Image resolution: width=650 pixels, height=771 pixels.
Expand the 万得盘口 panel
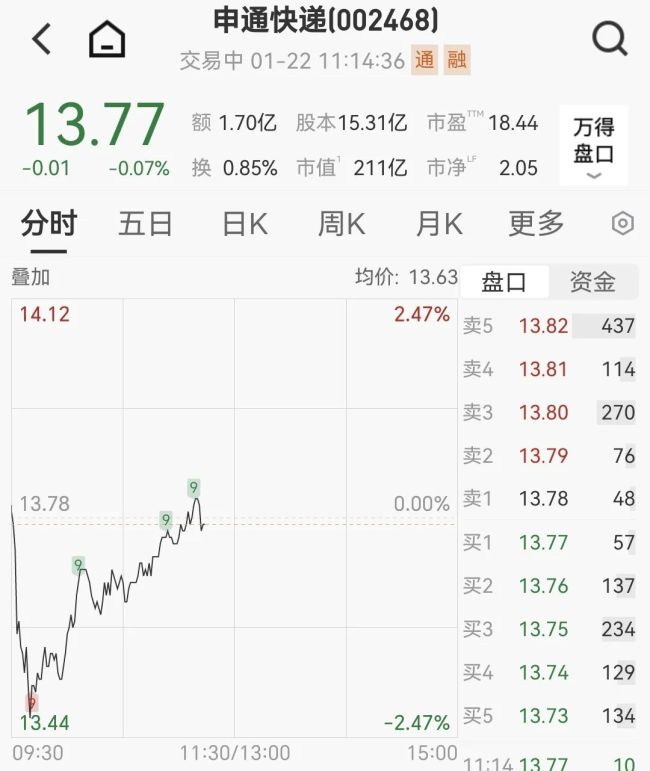pyautogui.click(x=593, y=146)
